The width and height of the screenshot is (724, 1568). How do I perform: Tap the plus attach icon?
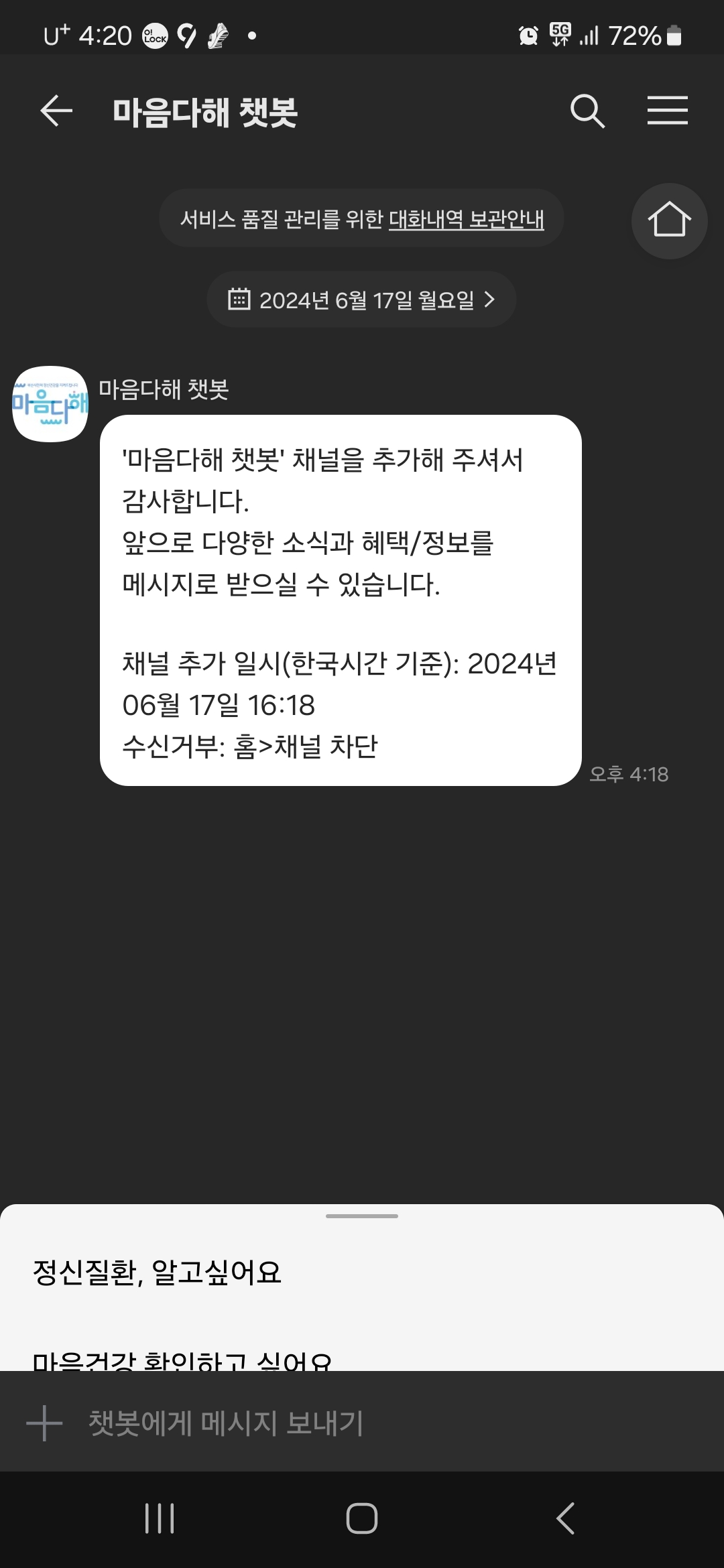point(44,1423)
